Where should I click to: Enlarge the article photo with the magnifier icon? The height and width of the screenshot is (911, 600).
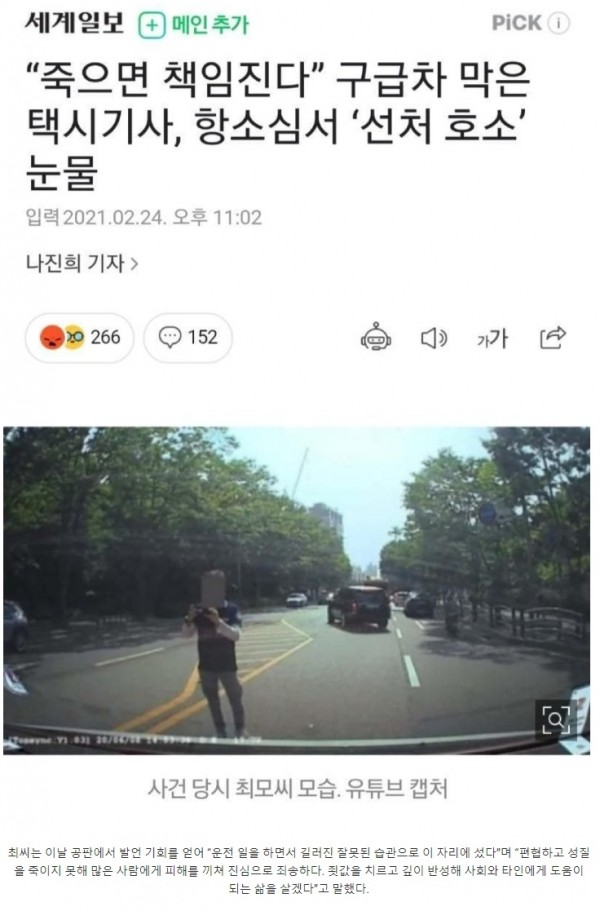point(555,717)
